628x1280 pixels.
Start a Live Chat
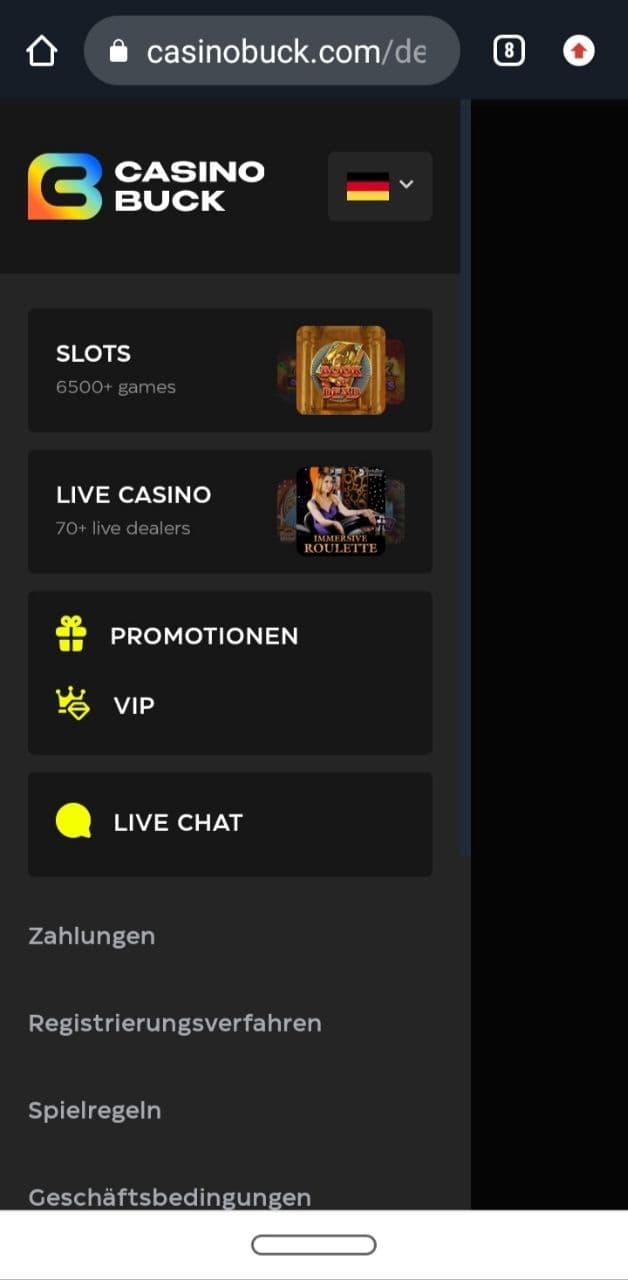point(178,823)
